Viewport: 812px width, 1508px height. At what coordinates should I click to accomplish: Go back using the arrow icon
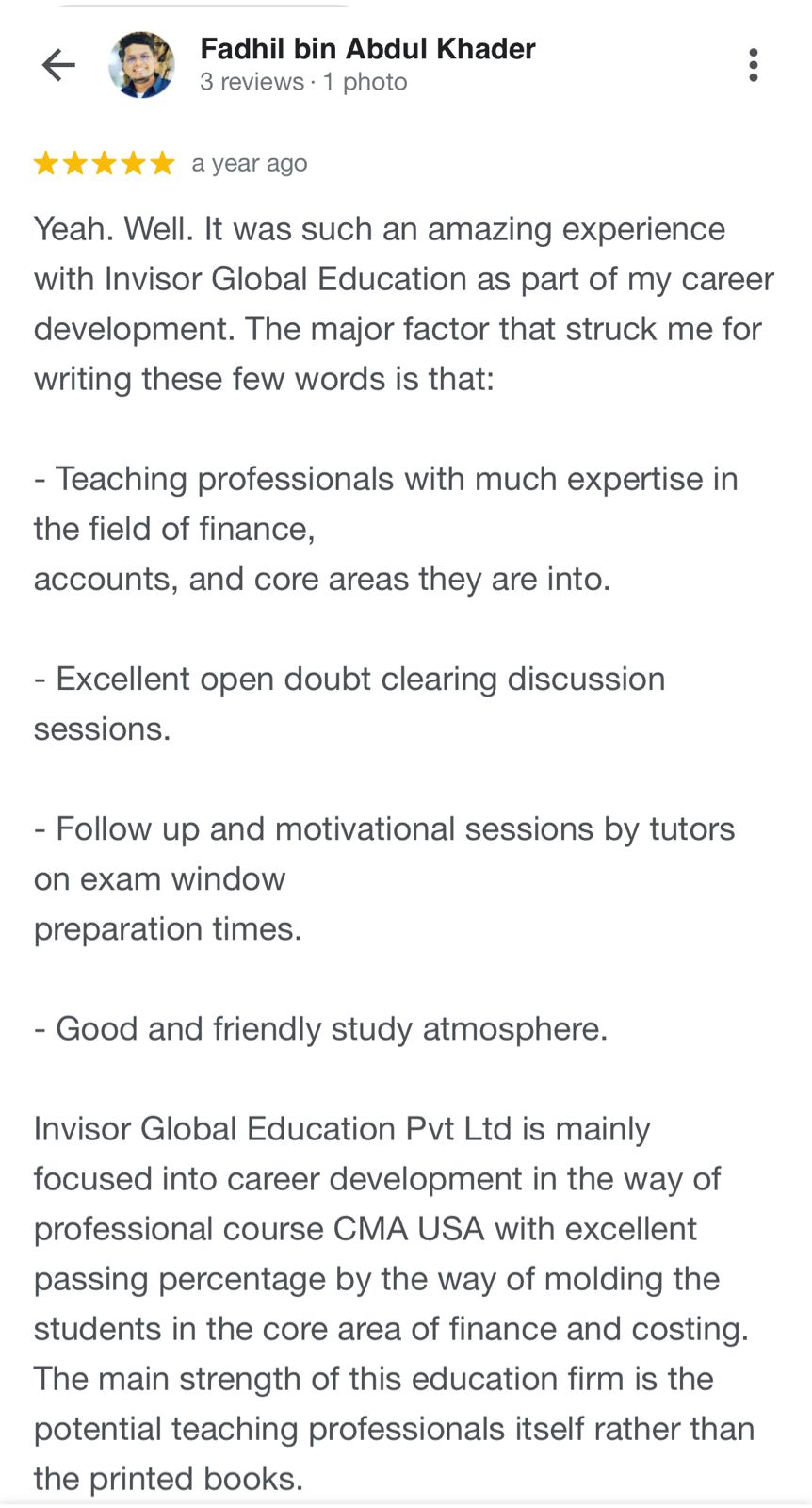click(58, 65)
